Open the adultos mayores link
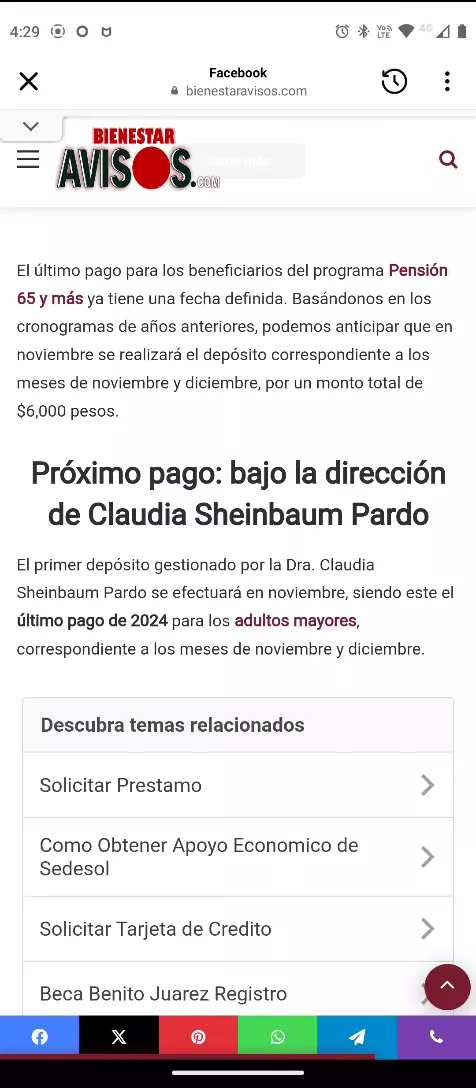 [x=295, y=620]
